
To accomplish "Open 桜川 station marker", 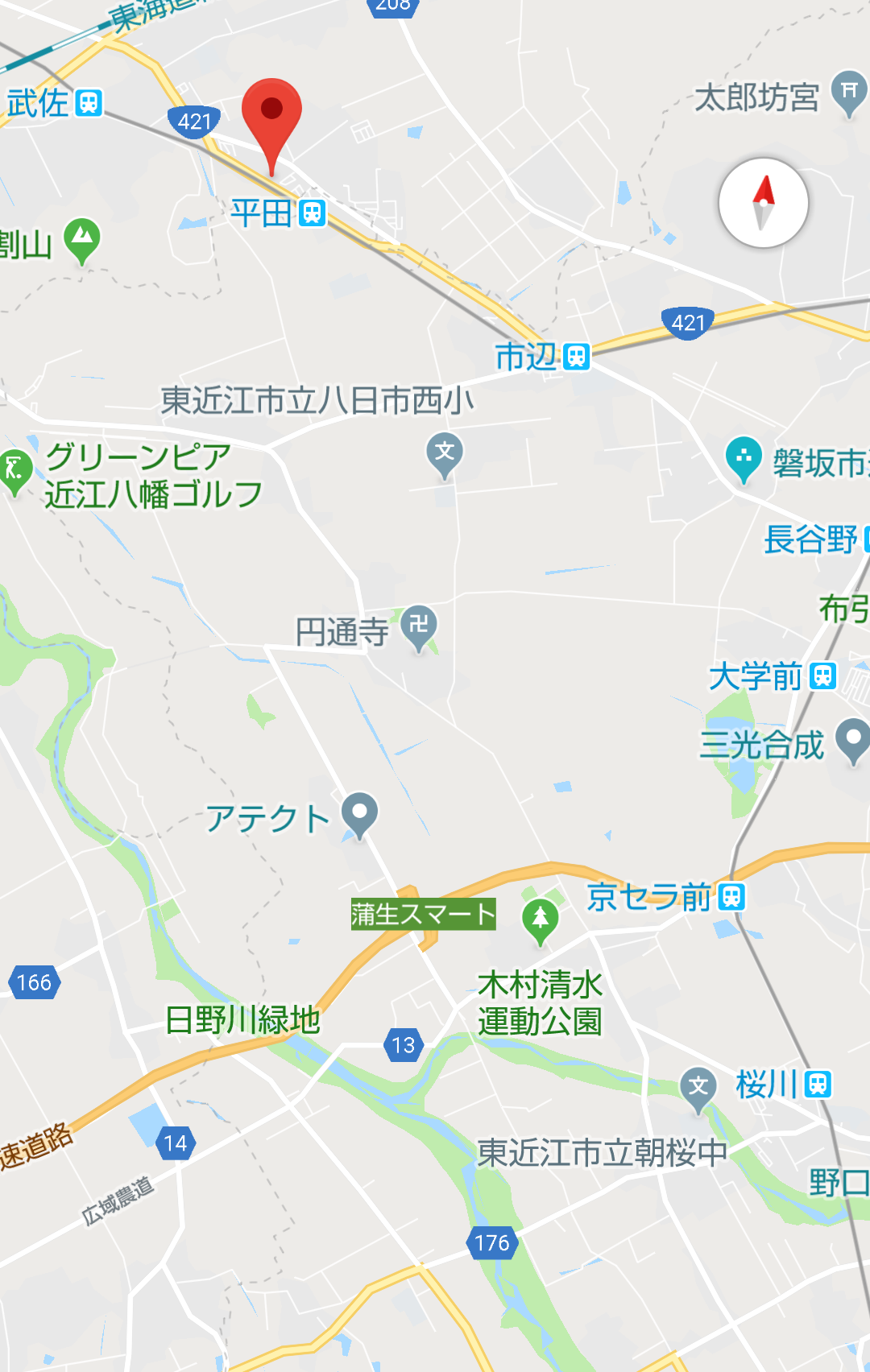I will (818, 1084).
